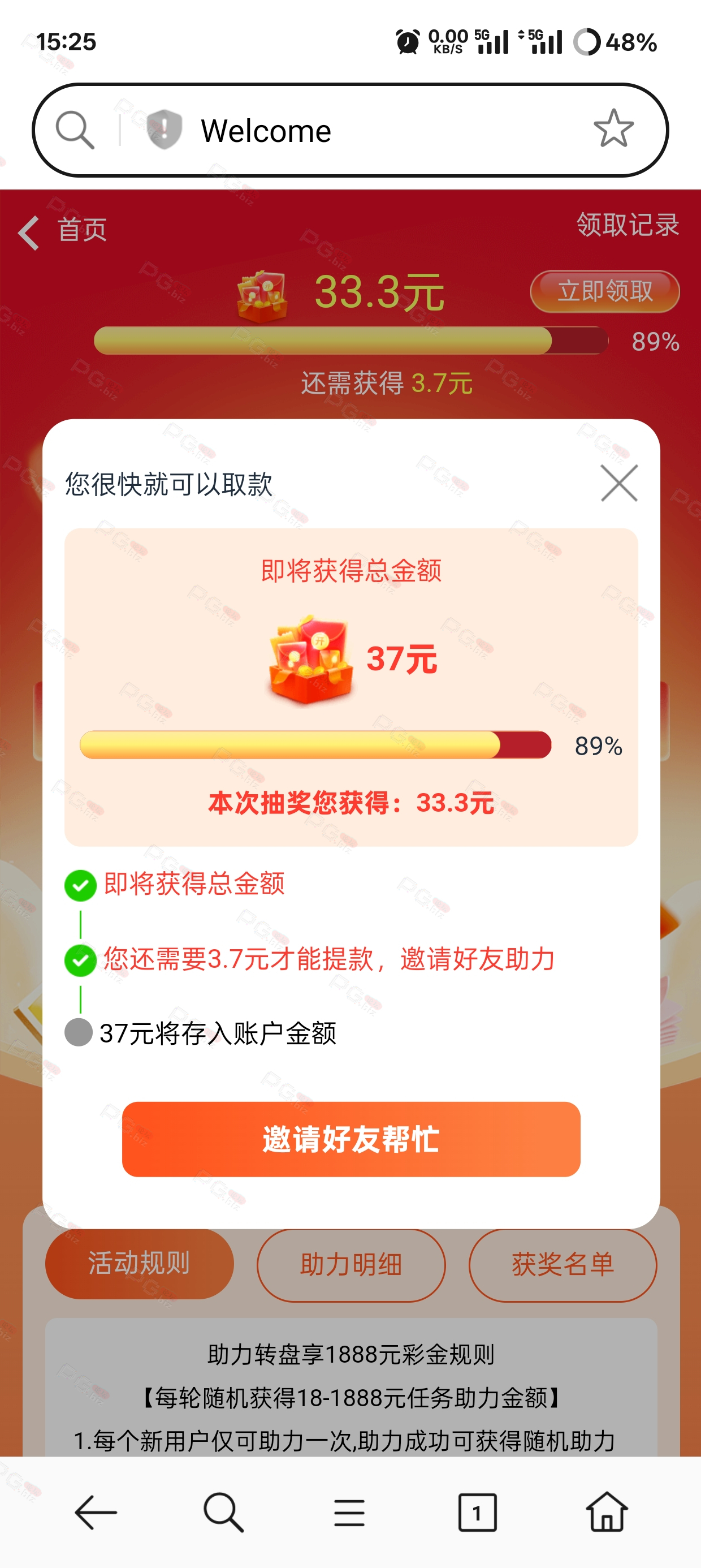View the site security shield info
Screen dimensions: 701x1568
point(165,130)
